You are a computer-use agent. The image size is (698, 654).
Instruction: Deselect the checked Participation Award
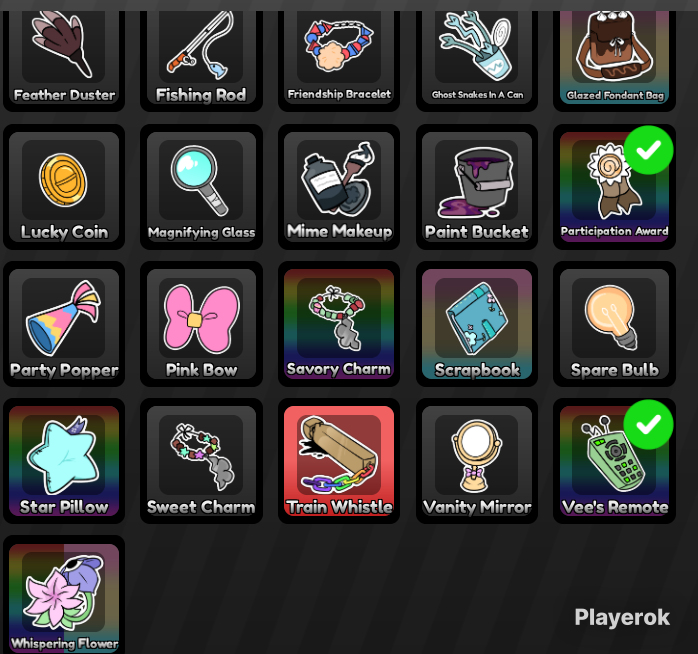pyautogui.click(x=614, y=186)
